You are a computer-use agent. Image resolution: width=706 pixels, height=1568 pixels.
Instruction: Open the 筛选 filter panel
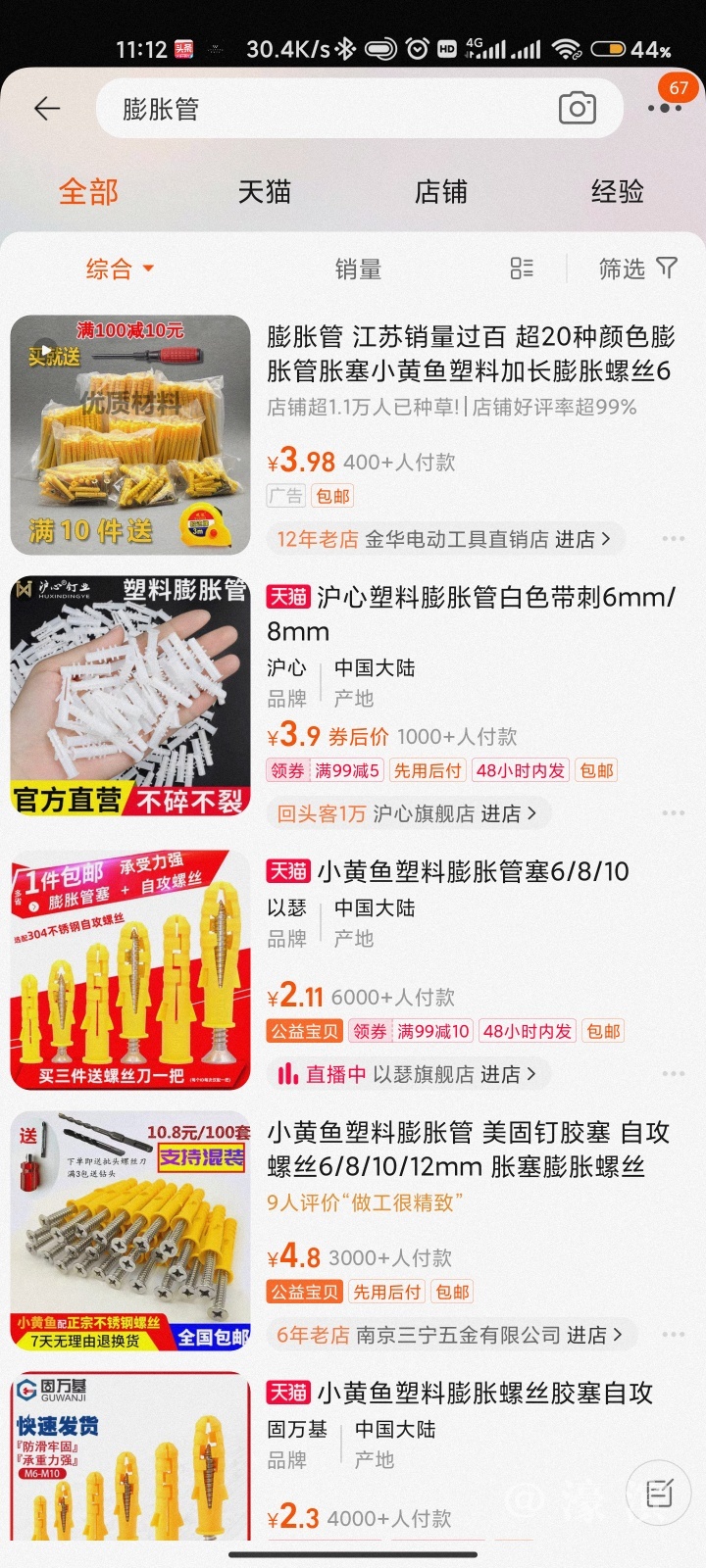coord(638,269)
